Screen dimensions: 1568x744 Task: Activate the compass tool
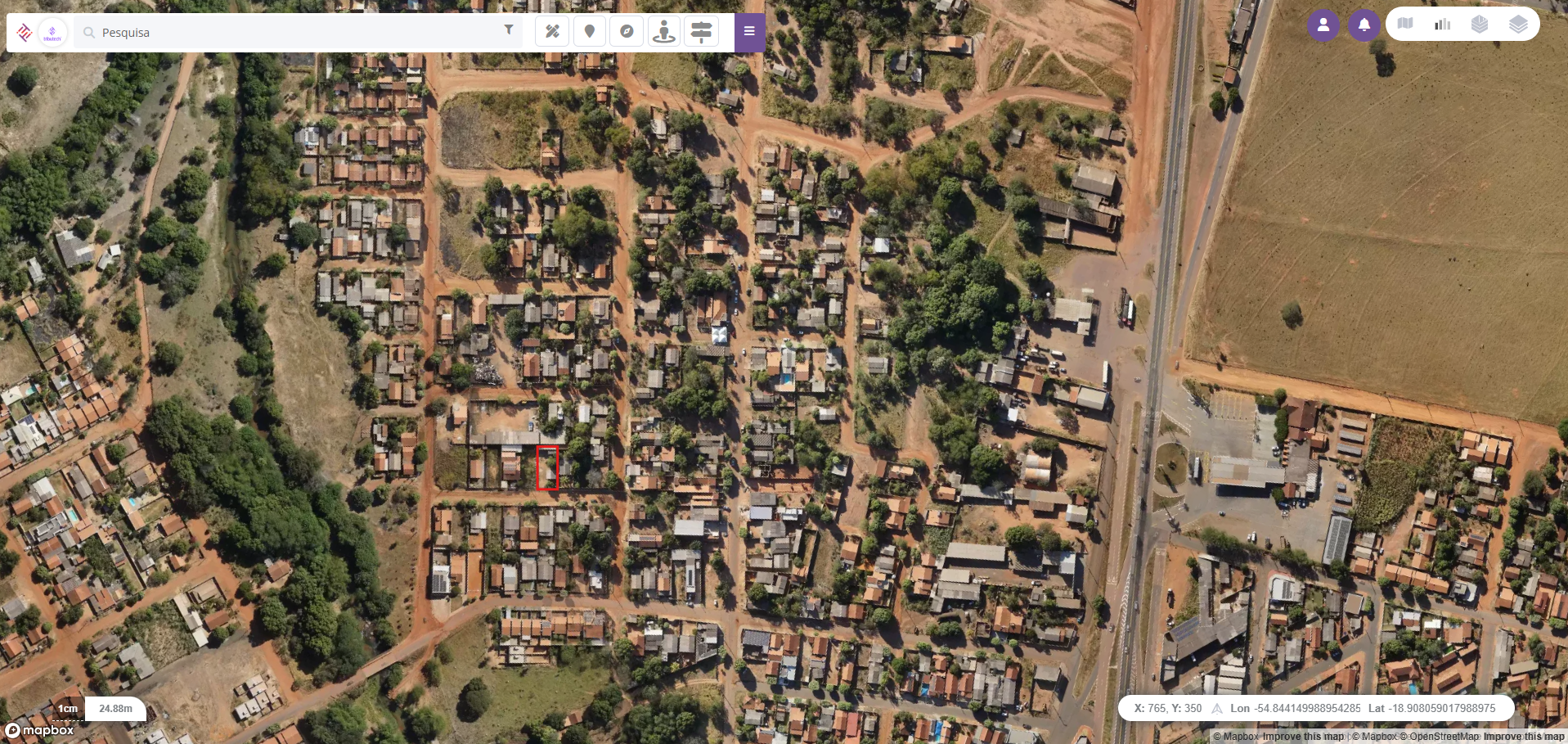tap(627, 32)
